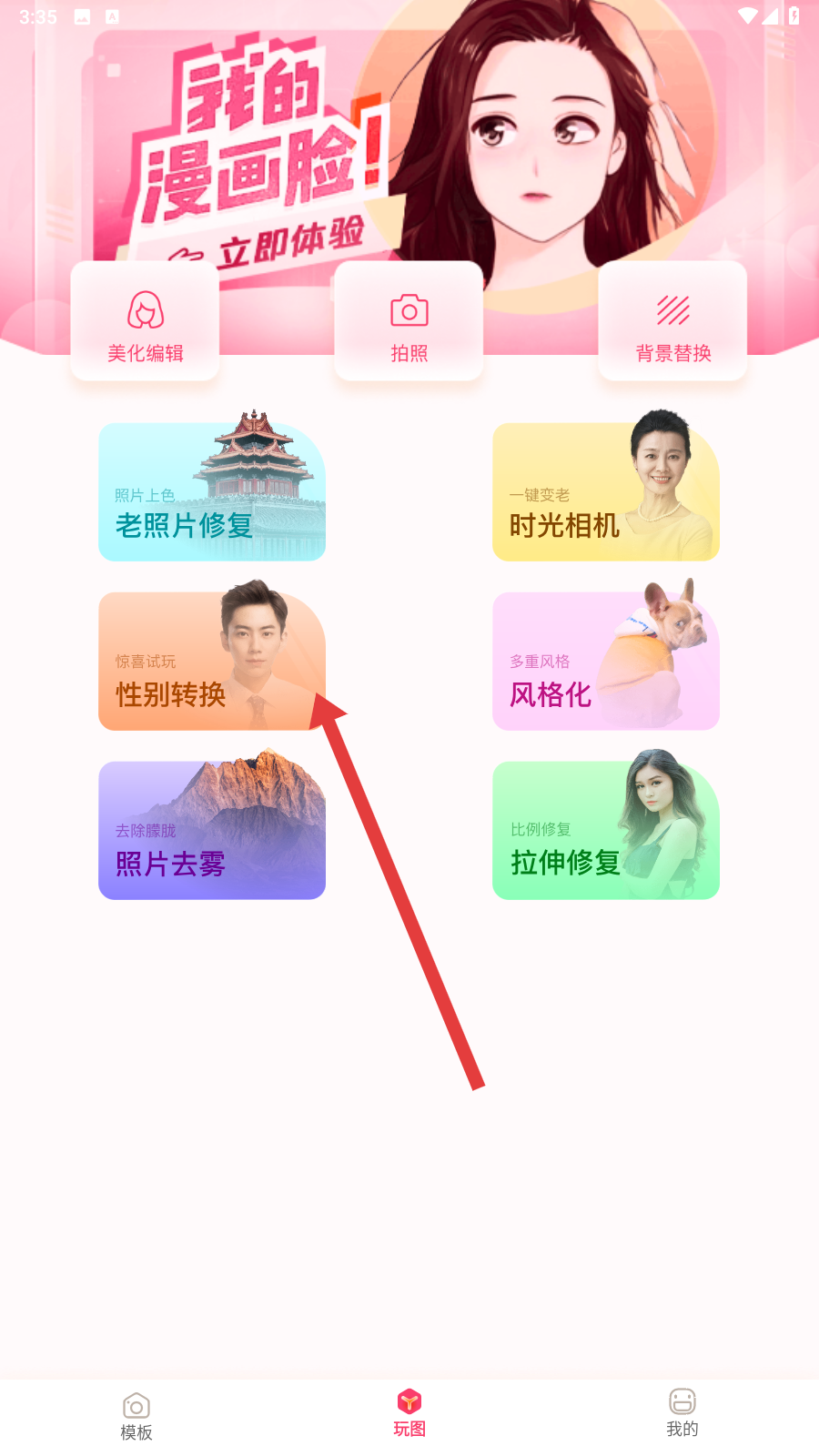Open 背景替换 background replacement
This screenshot has height=1456, width=819.
coord(672,321)
